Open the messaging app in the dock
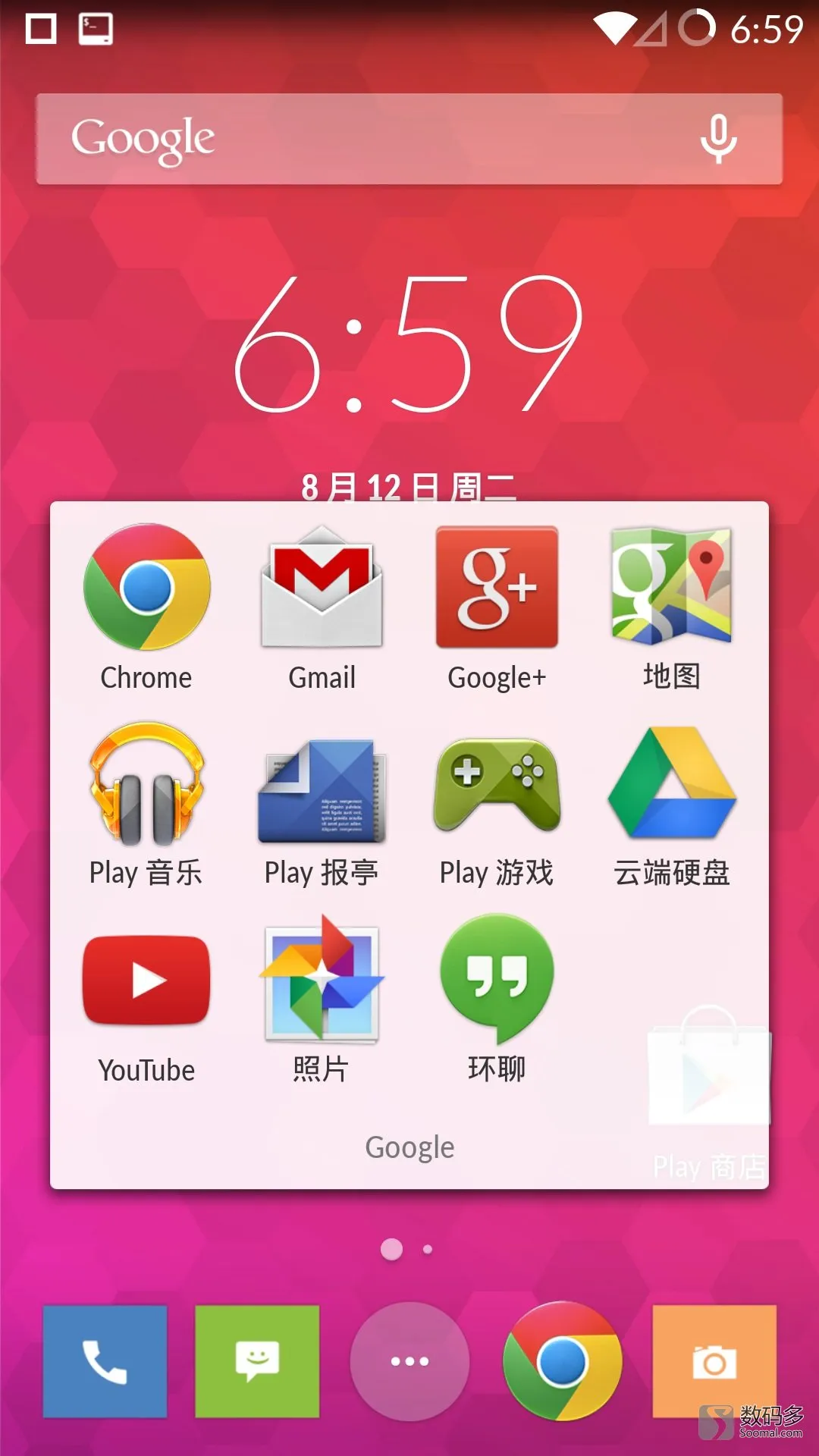This screenshot has width=819, height=1456. (x=257, y=1362)
